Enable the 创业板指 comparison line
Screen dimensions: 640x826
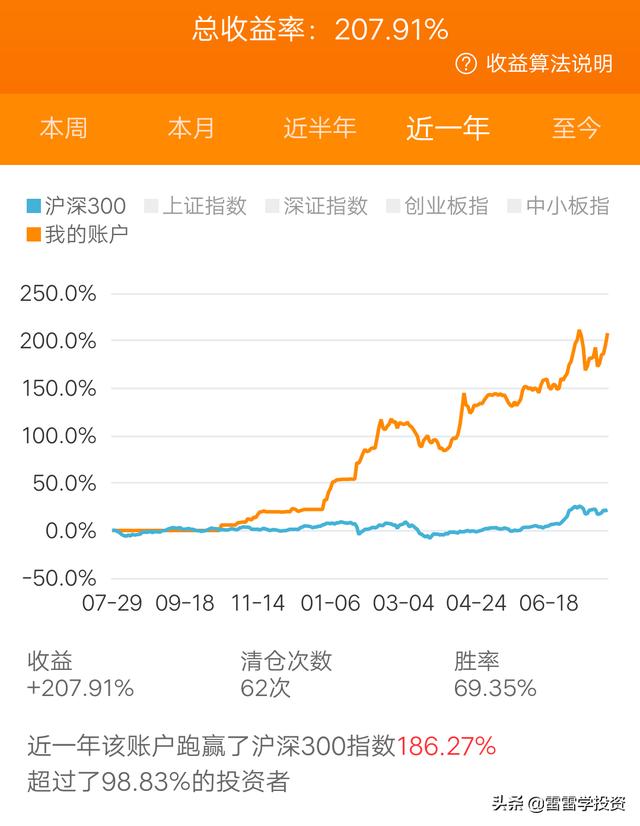438,207
